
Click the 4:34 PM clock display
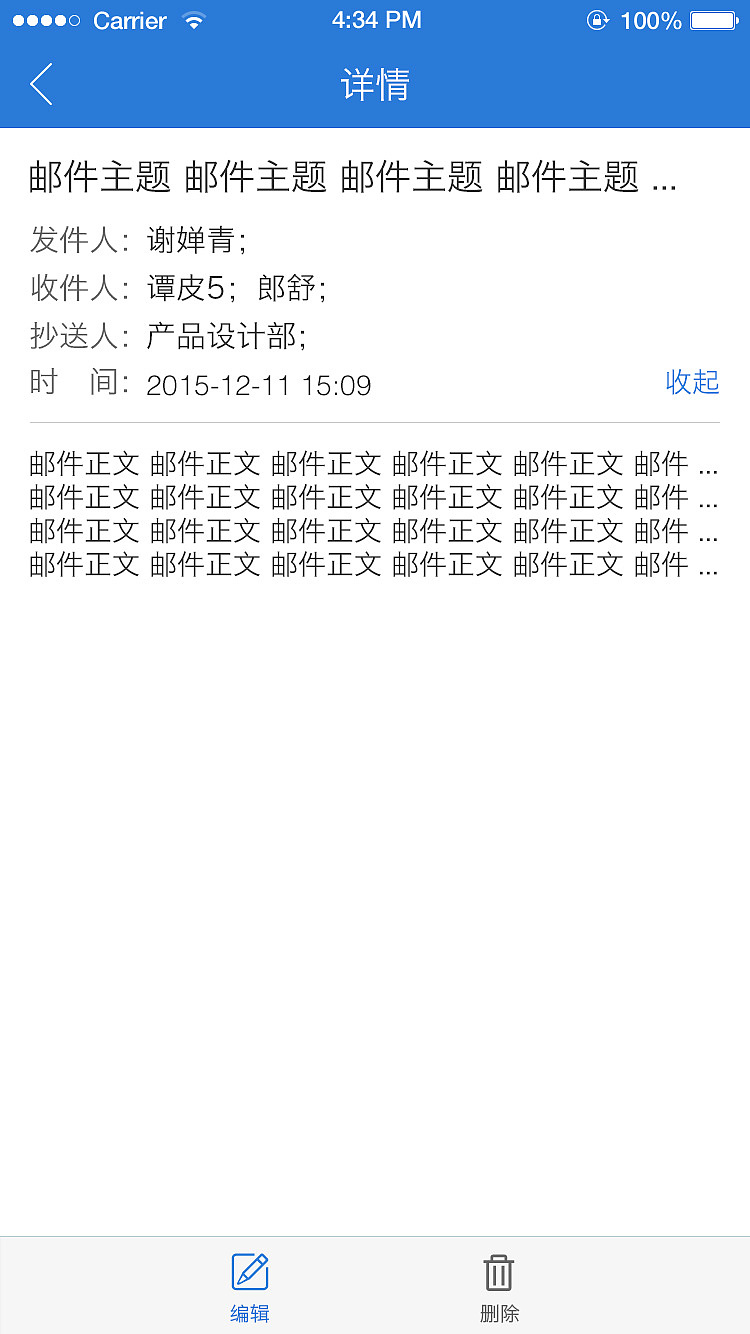376,19
